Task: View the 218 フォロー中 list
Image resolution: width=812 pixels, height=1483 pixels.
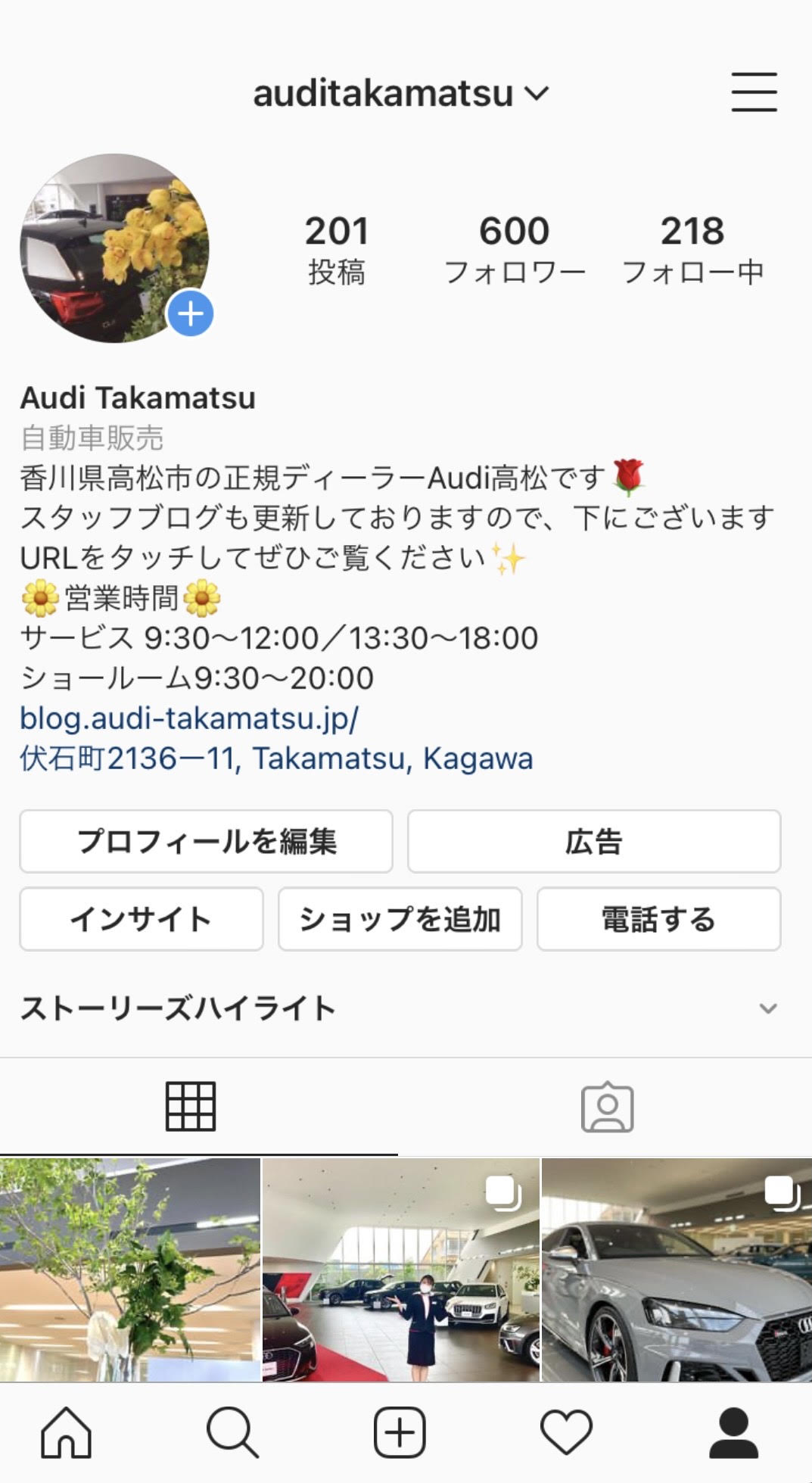Action: (x=692, y=250)
